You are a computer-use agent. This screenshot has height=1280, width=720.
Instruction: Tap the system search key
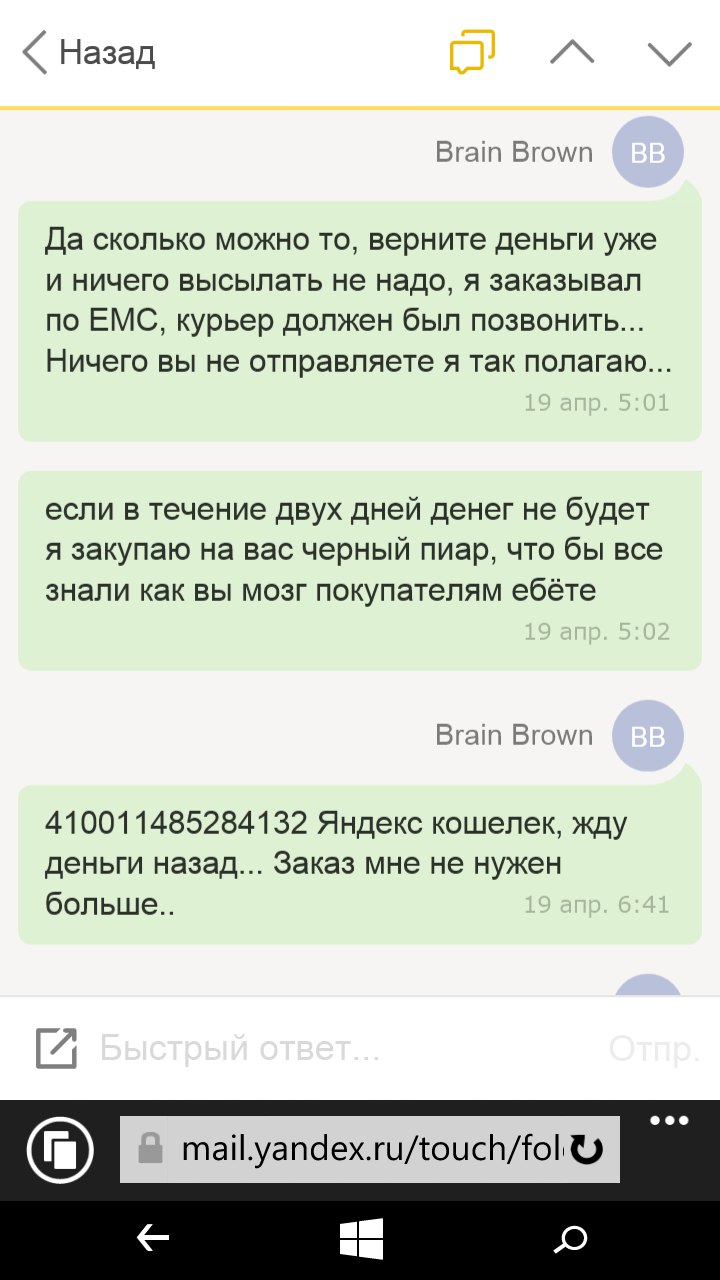570,1240
